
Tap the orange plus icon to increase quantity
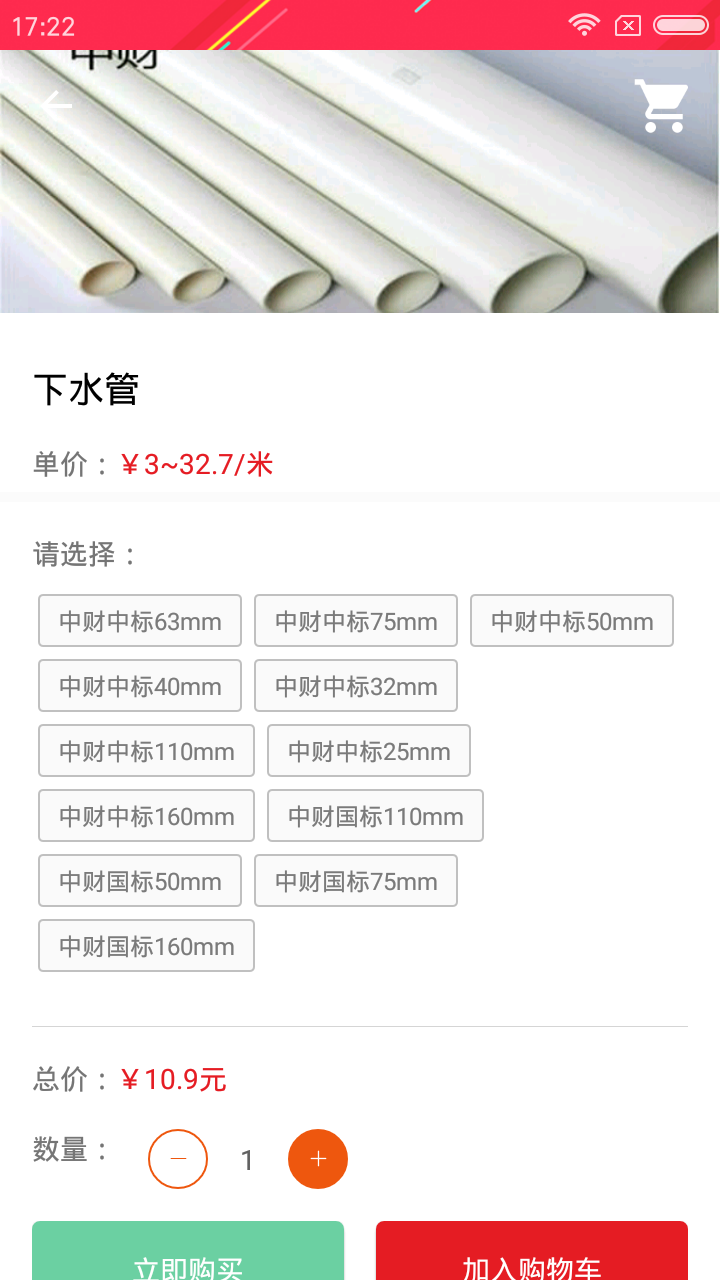coord(318,1158)
